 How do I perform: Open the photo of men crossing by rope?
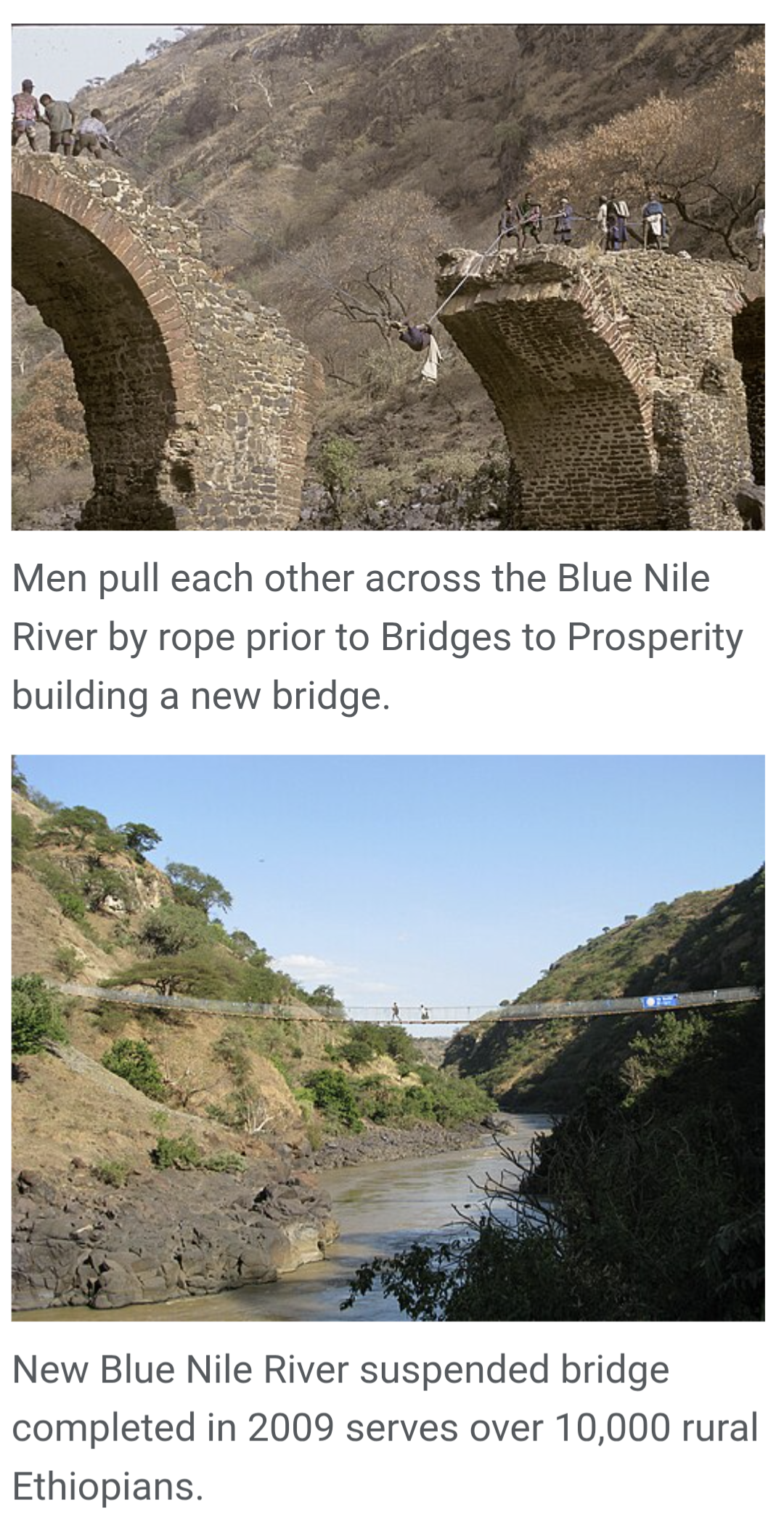388,277
